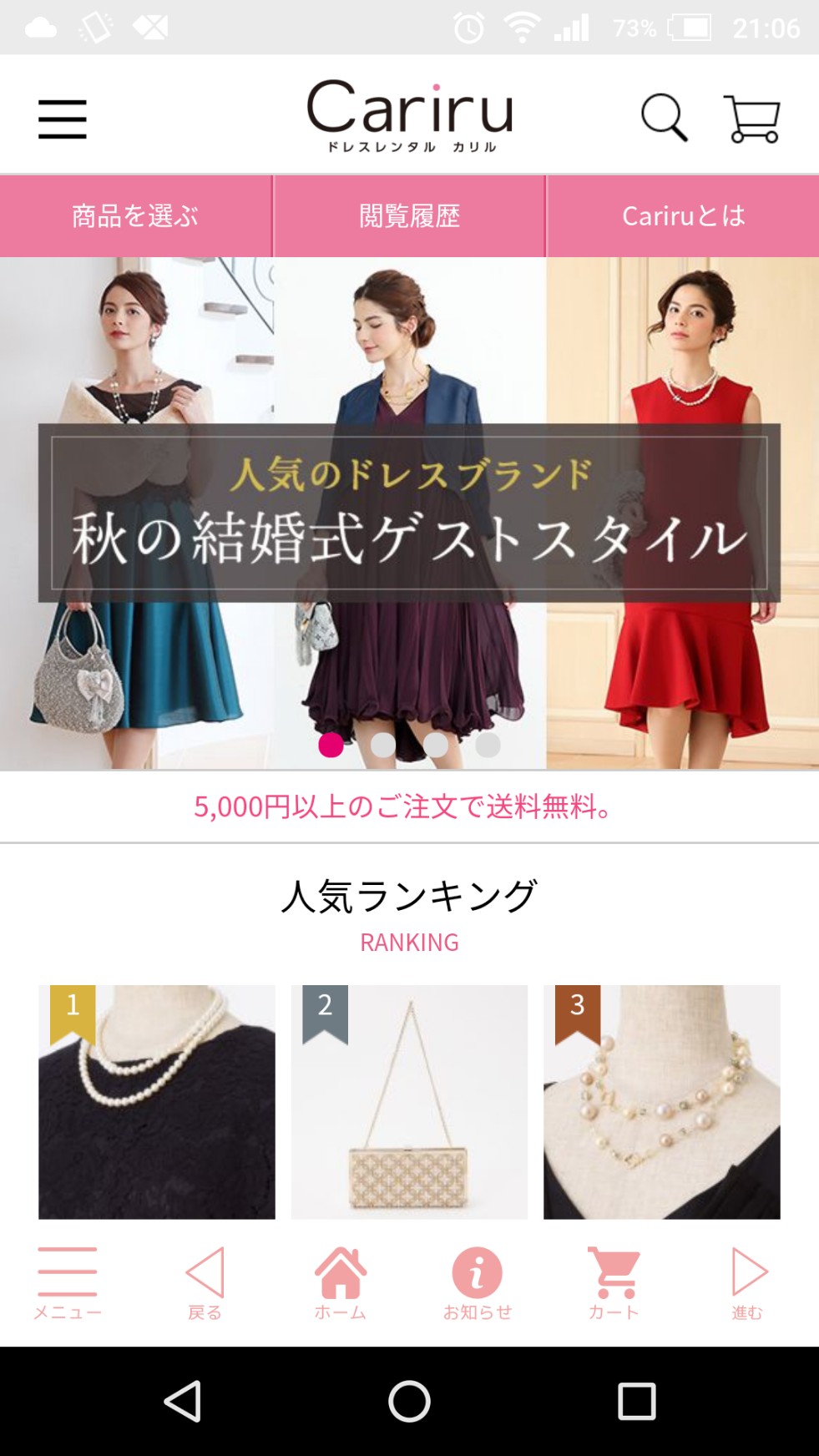819x1456 pixels.
Task: Go to ホーム in bottom bar
Action: [x=341, y=1283]
